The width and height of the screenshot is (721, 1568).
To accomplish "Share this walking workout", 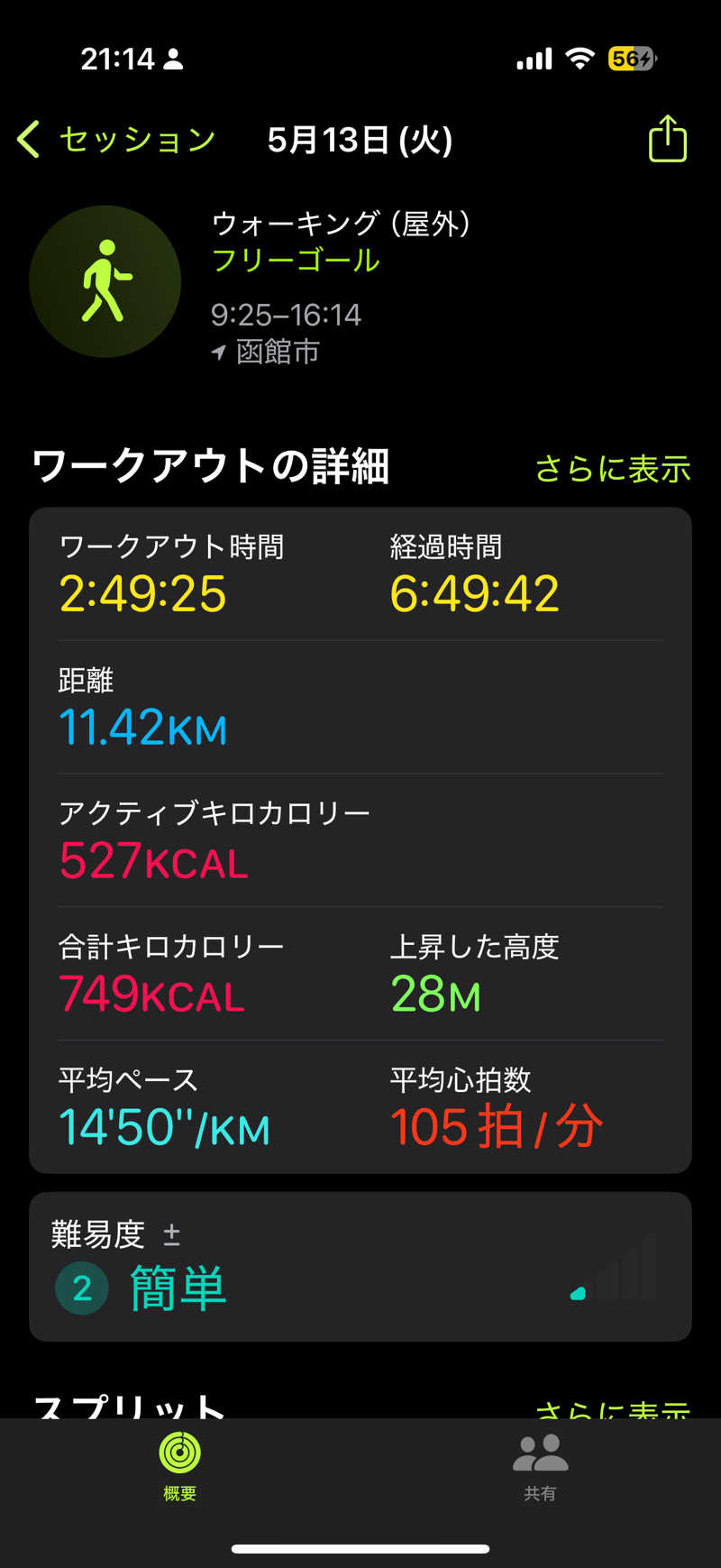I will pos(667,139).
